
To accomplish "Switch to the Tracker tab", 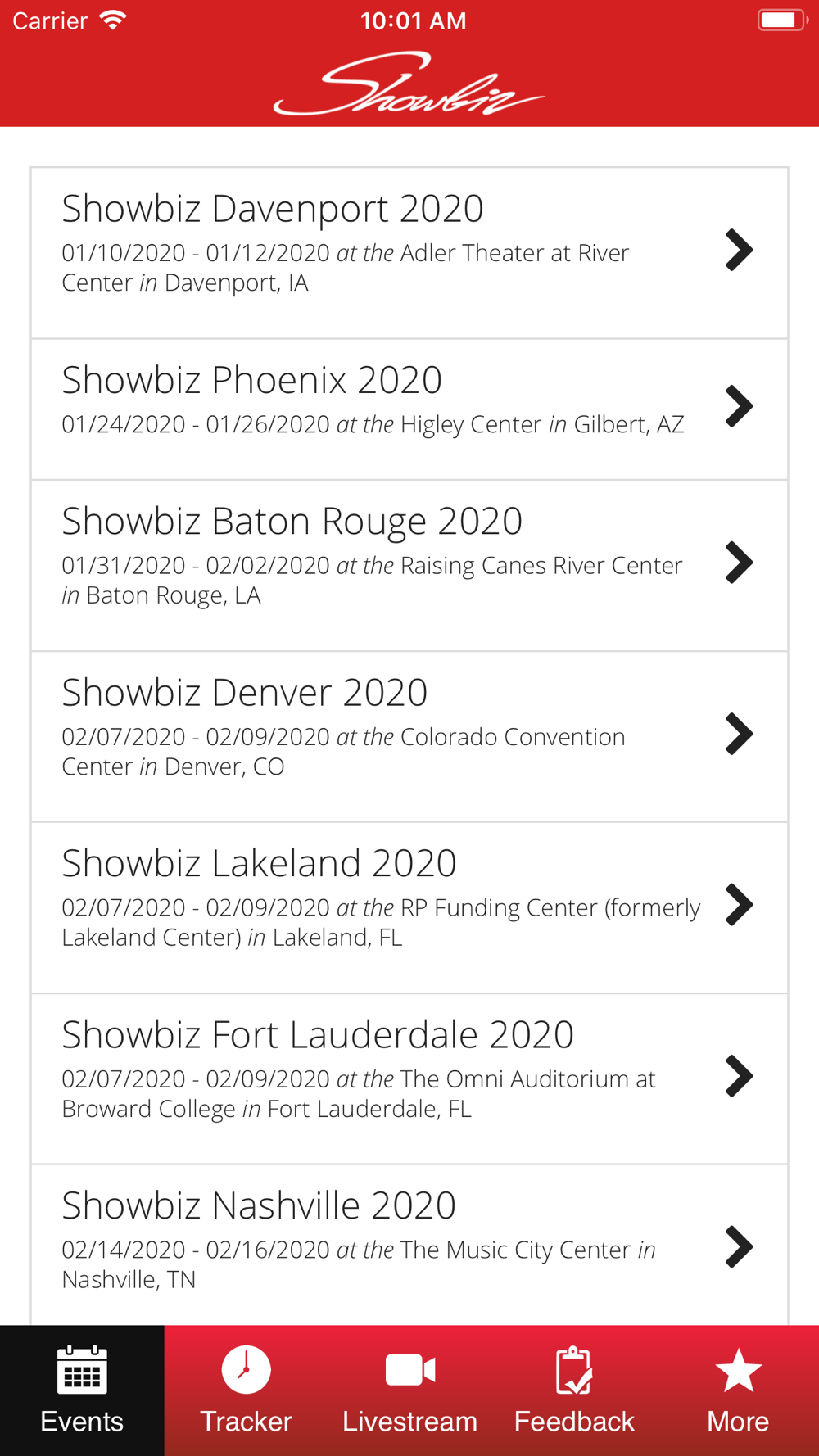I will tap(246, 1390).
